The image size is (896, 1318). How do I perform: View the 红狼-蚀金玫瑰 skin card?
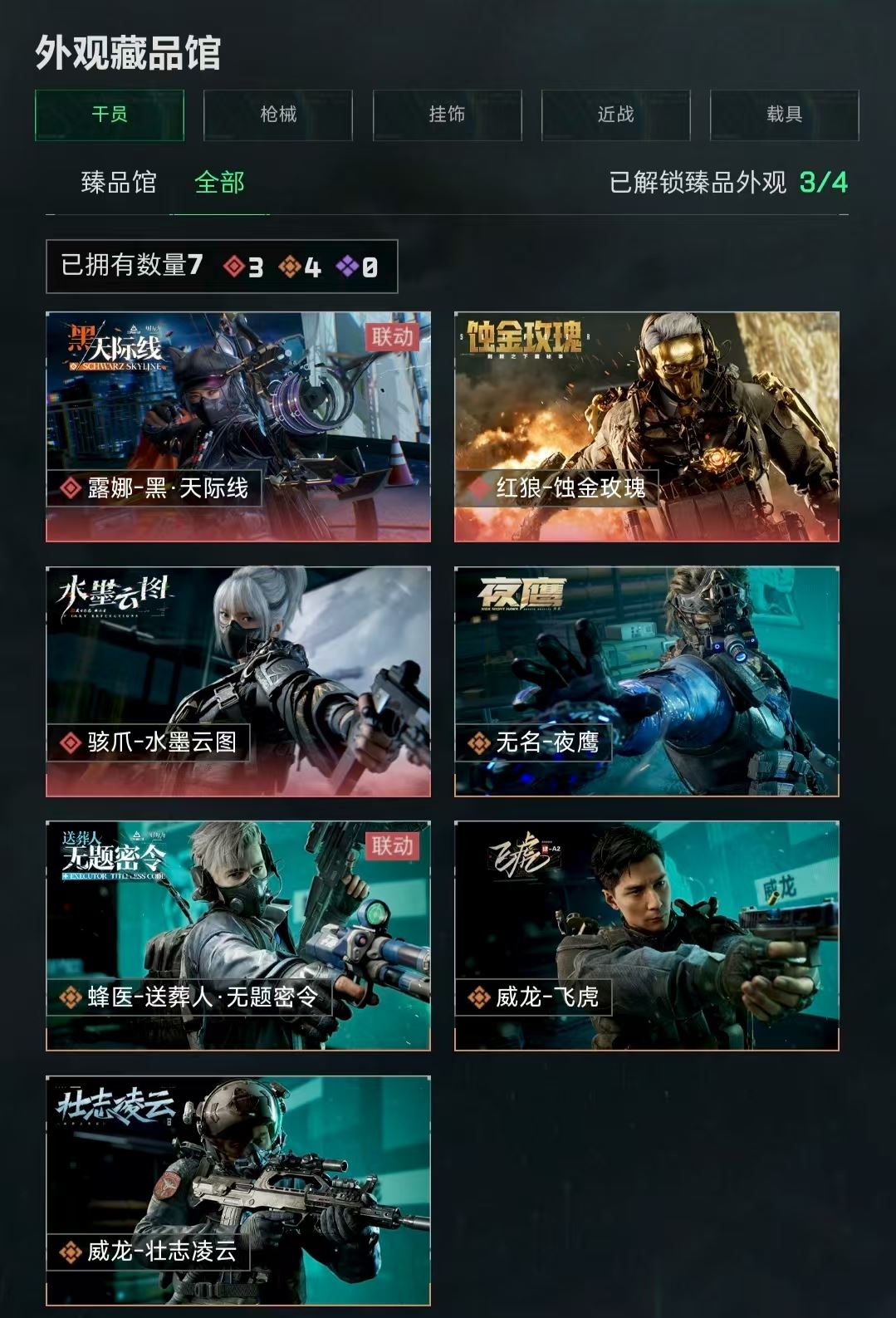coord(646,427)
